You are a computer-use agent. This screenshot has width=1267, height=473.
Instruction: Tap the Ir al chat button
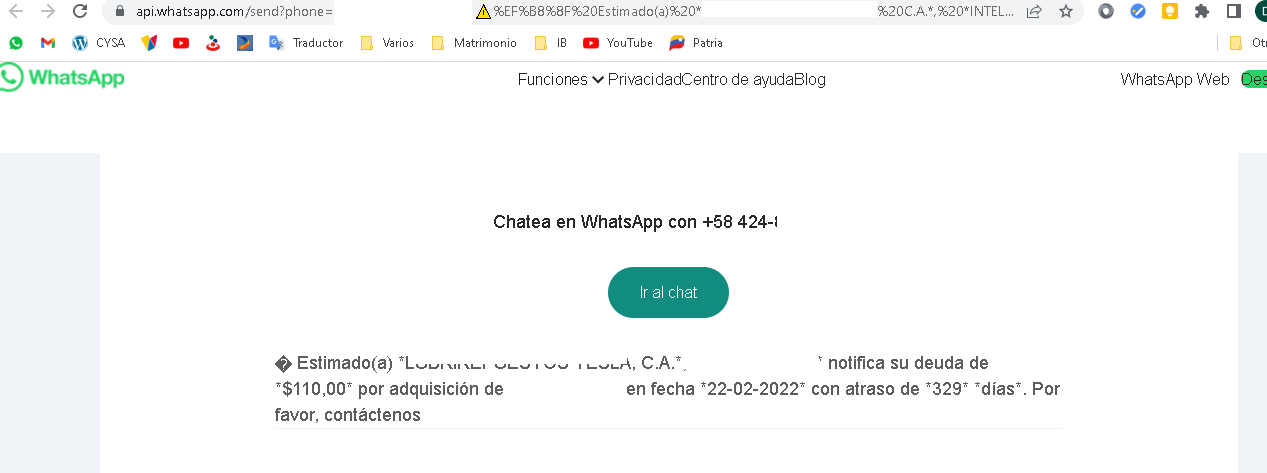pyautogui.click(x=668, y=292)
